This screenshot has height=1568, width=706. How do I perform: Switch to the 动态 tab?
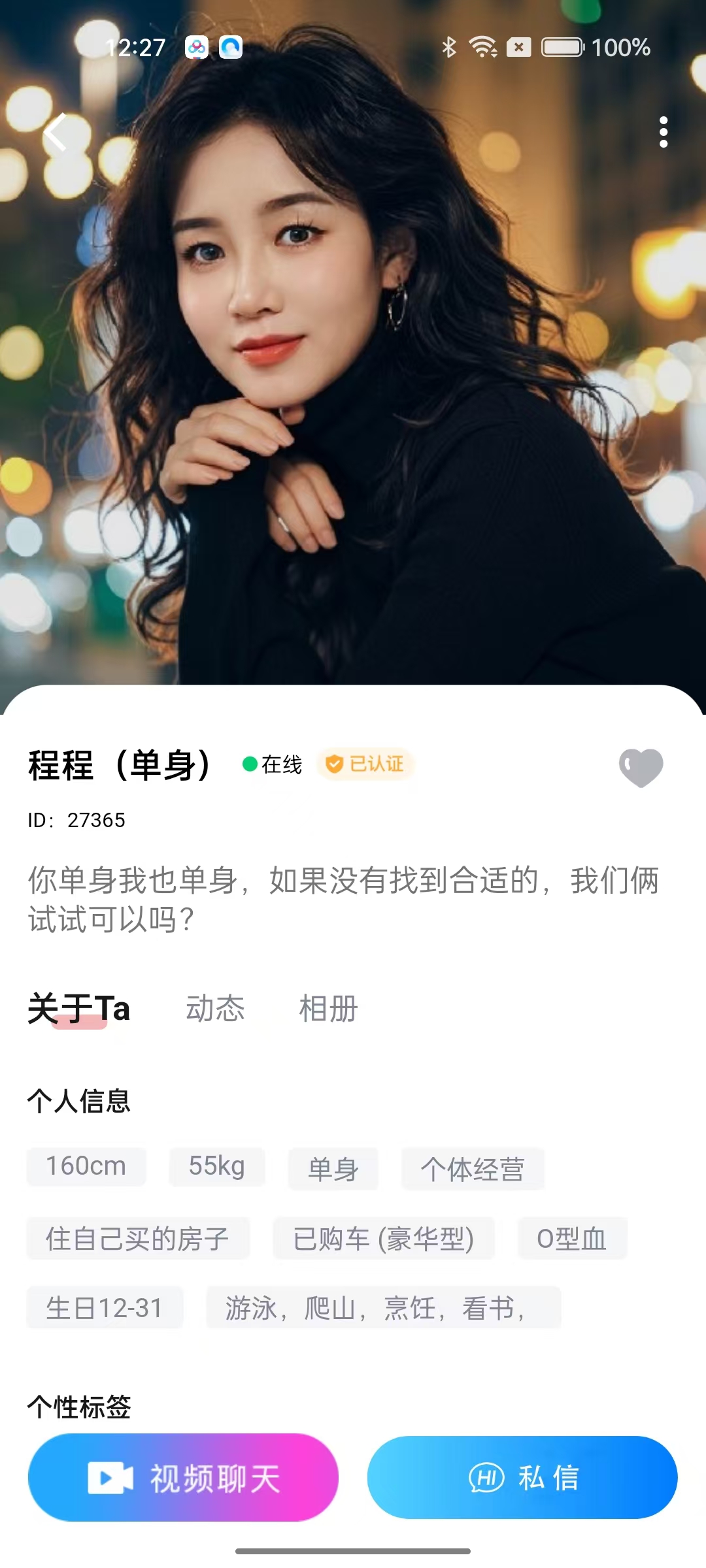[x=215, y=1008]
